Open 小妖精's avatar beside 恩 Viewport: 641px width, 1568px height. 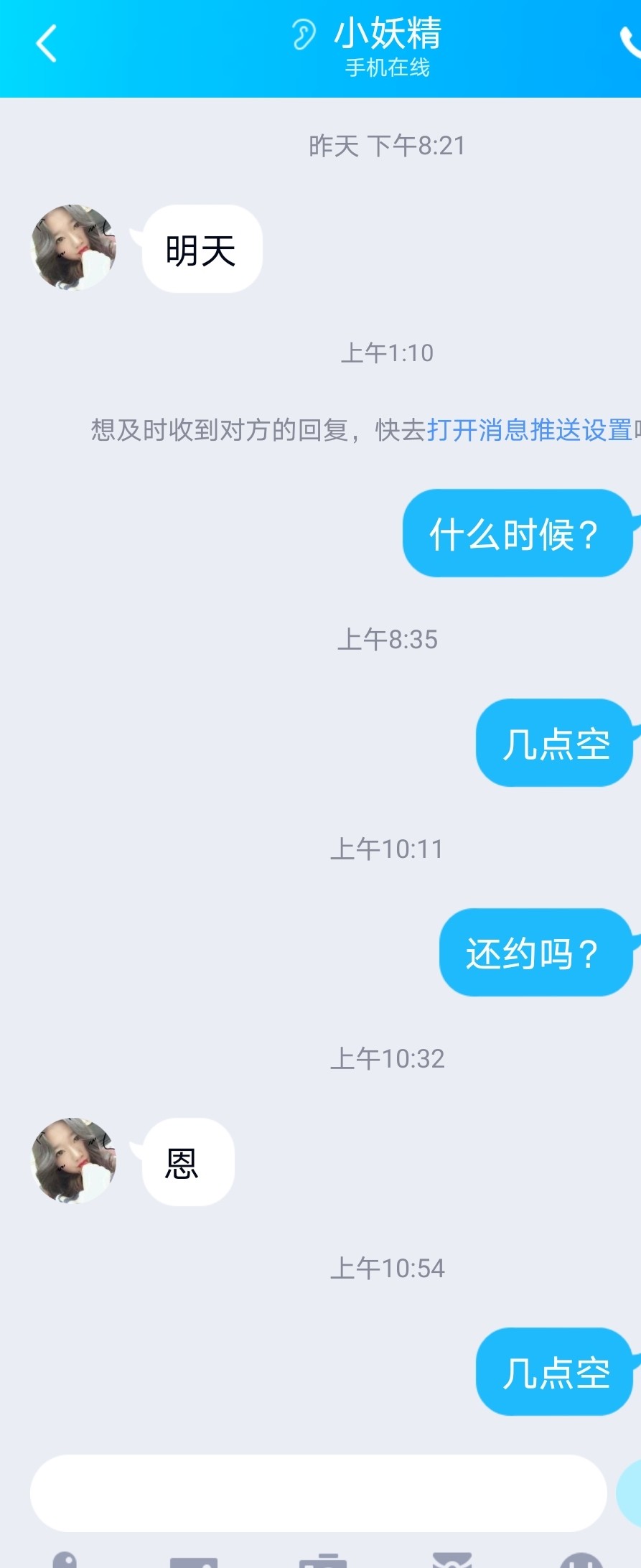(x=74, y=1160)
